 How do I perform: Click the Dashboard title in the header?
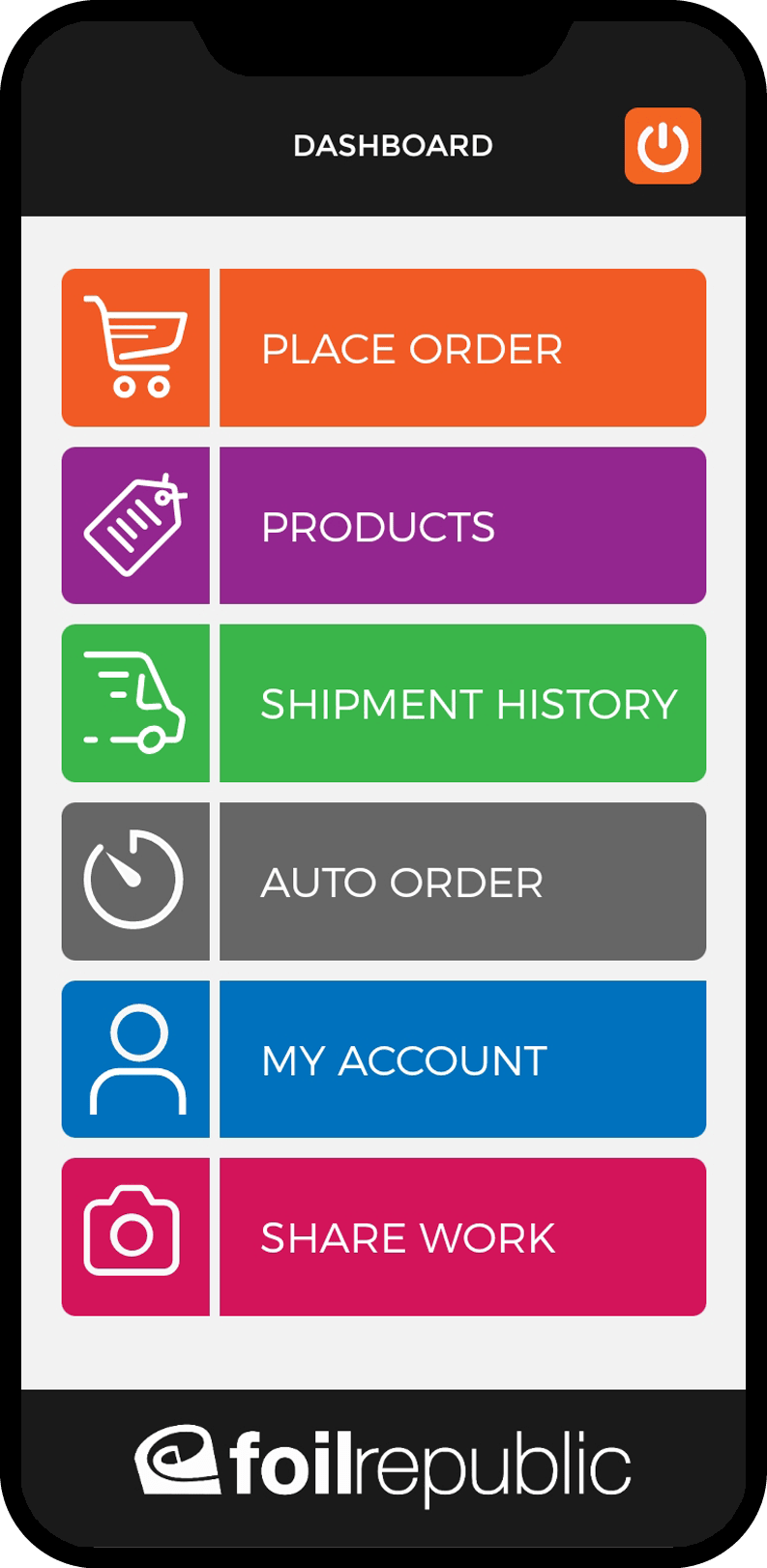point(394,146)
